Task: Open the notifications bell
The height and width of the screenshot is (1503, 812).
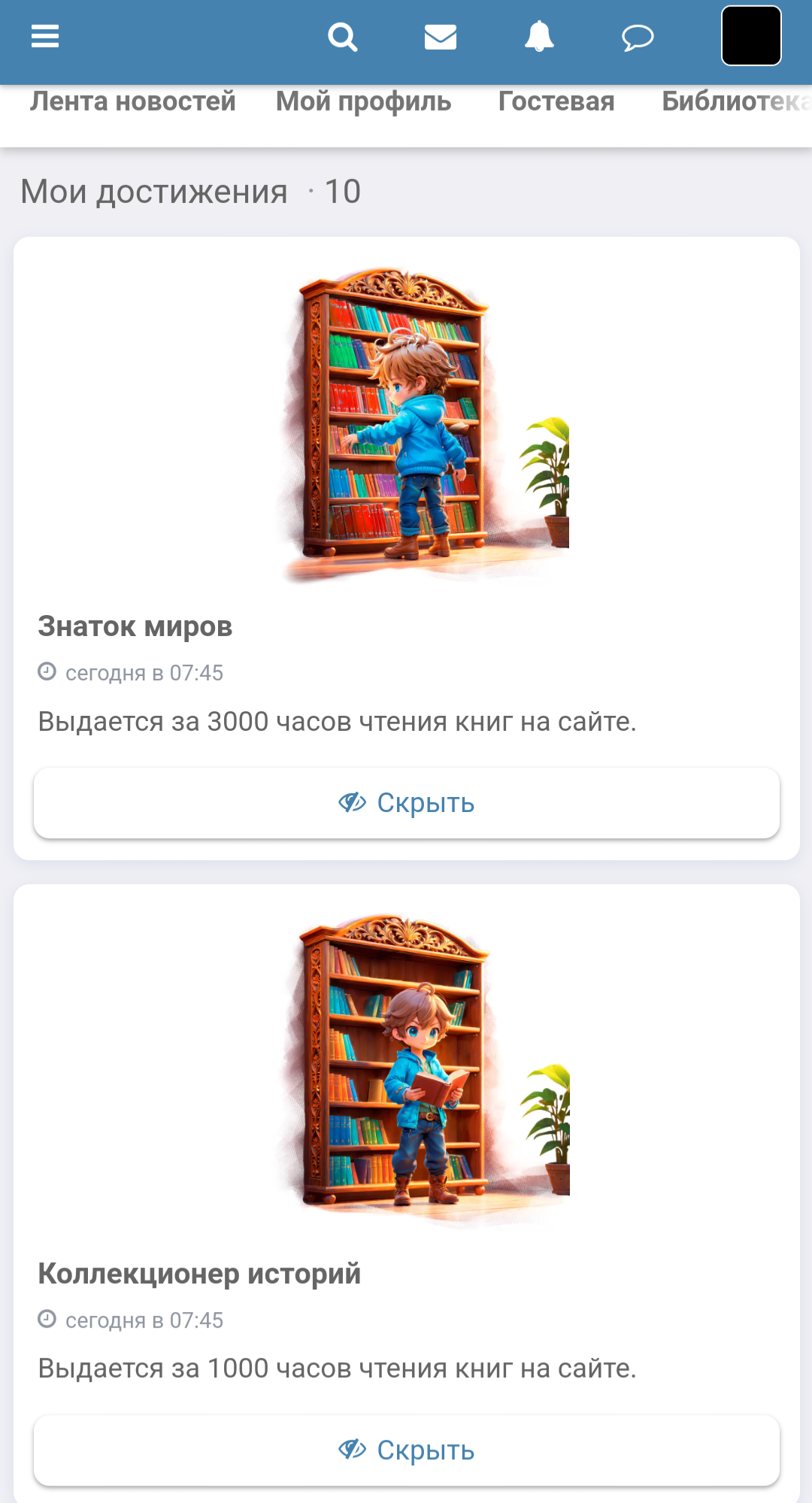Action: [x=539, y=36]
